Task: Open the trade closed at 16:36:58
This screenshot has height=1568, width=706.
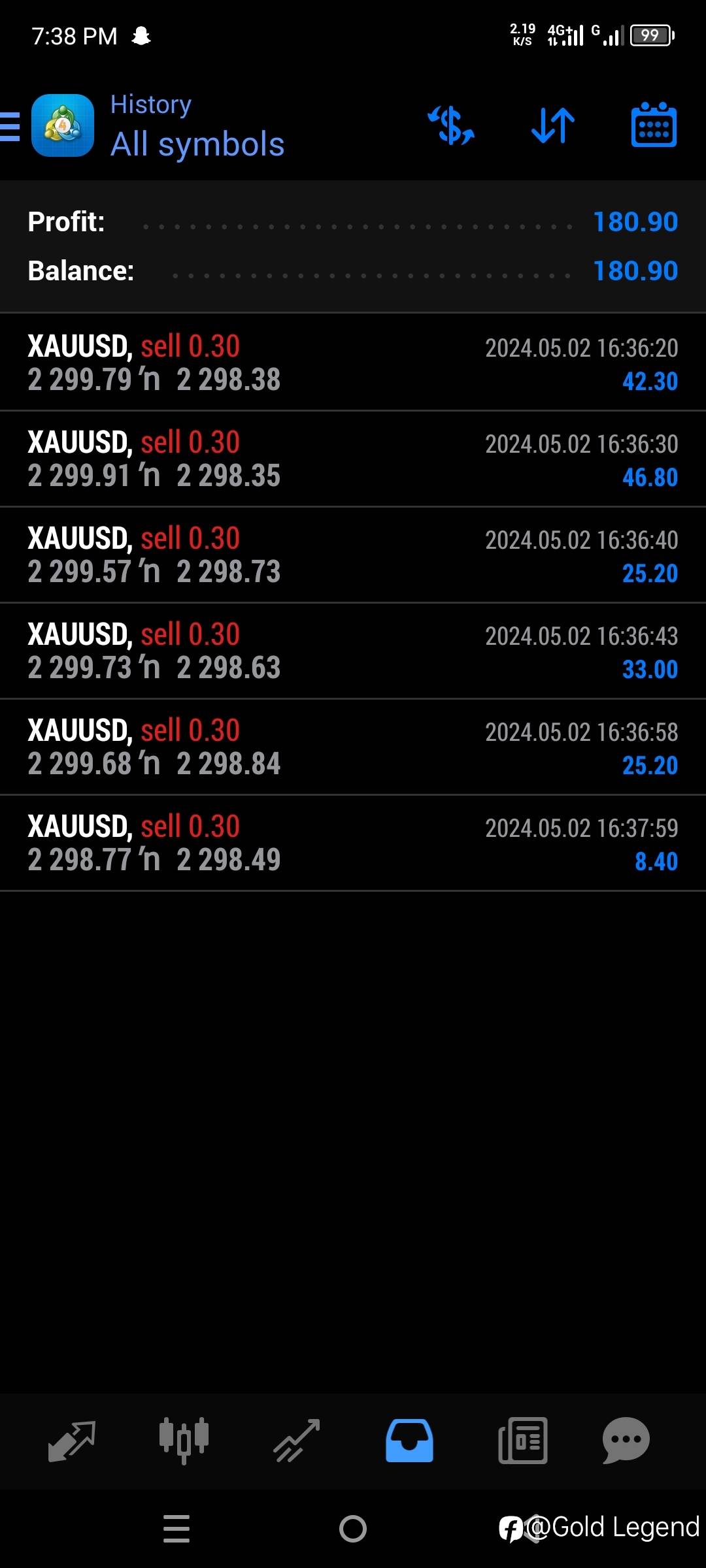Action: [x=353, y=747]
